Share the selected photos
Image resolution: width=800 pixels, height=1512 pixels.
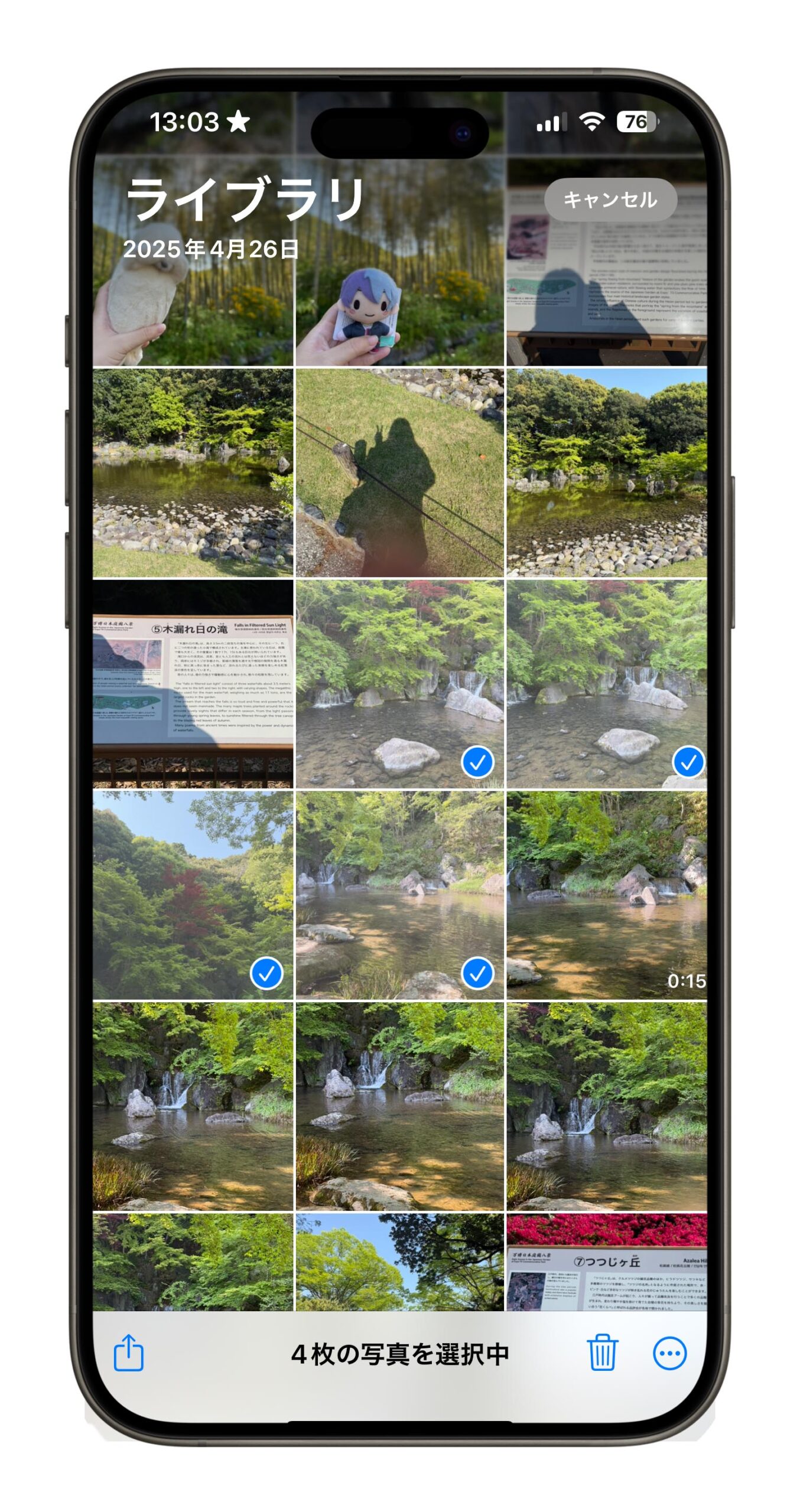pos(129,1352)
